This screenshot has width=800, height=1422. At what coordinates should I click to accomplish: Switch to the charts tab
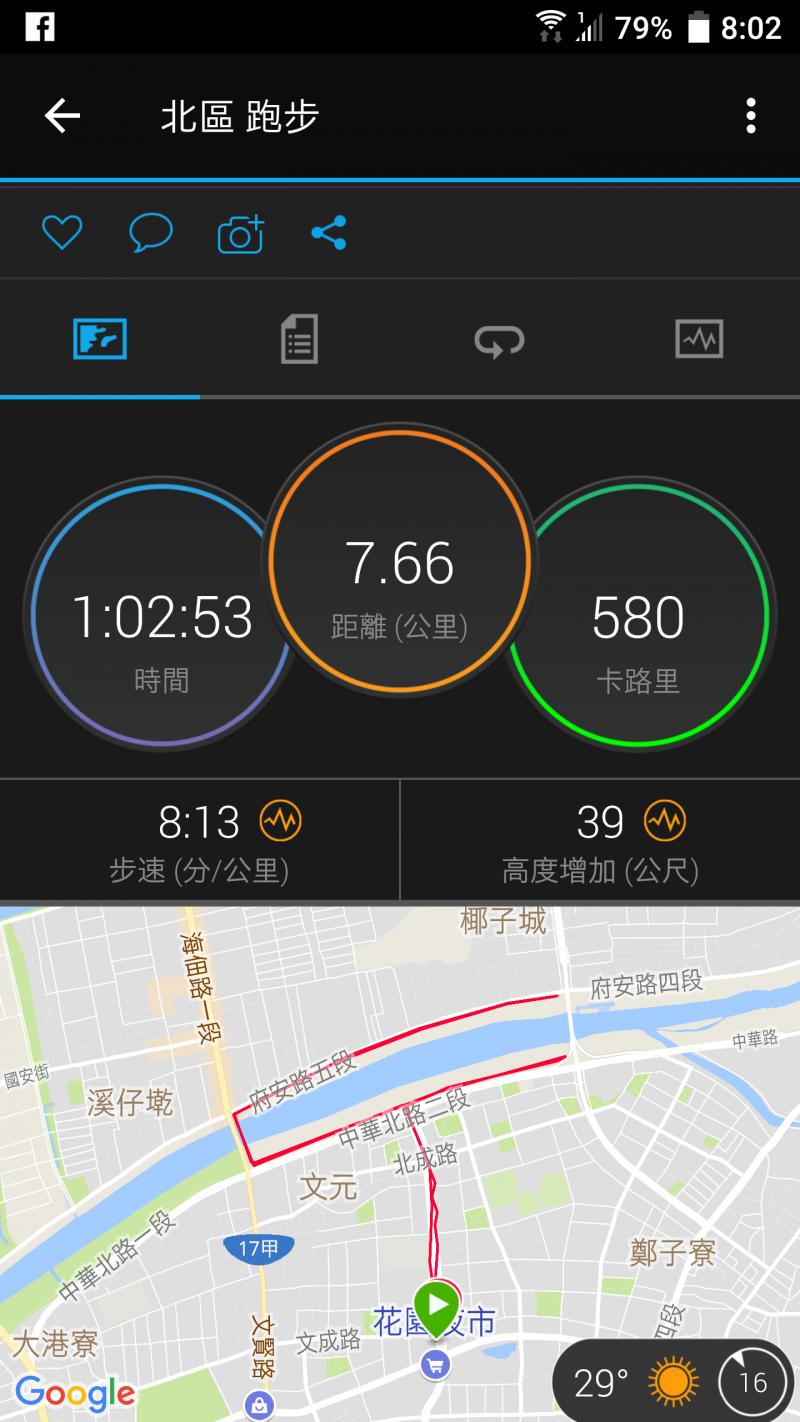pyautogui.click(x=698, y=340)
